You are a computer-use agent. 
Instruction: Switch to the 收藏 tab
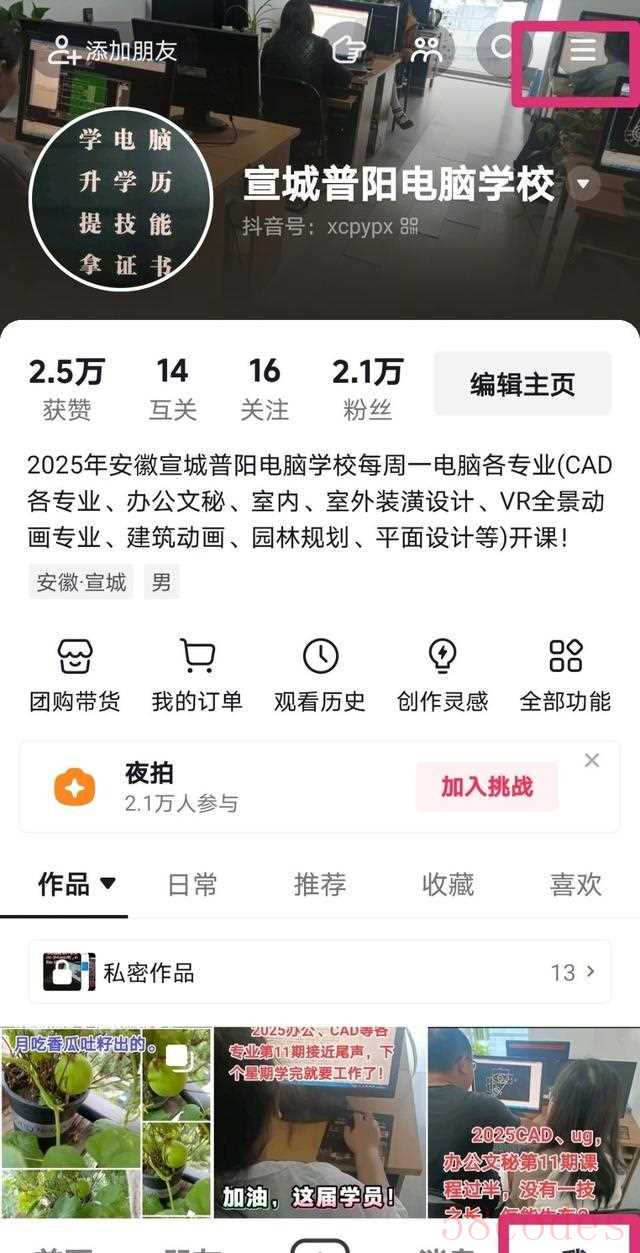point(448,884)
